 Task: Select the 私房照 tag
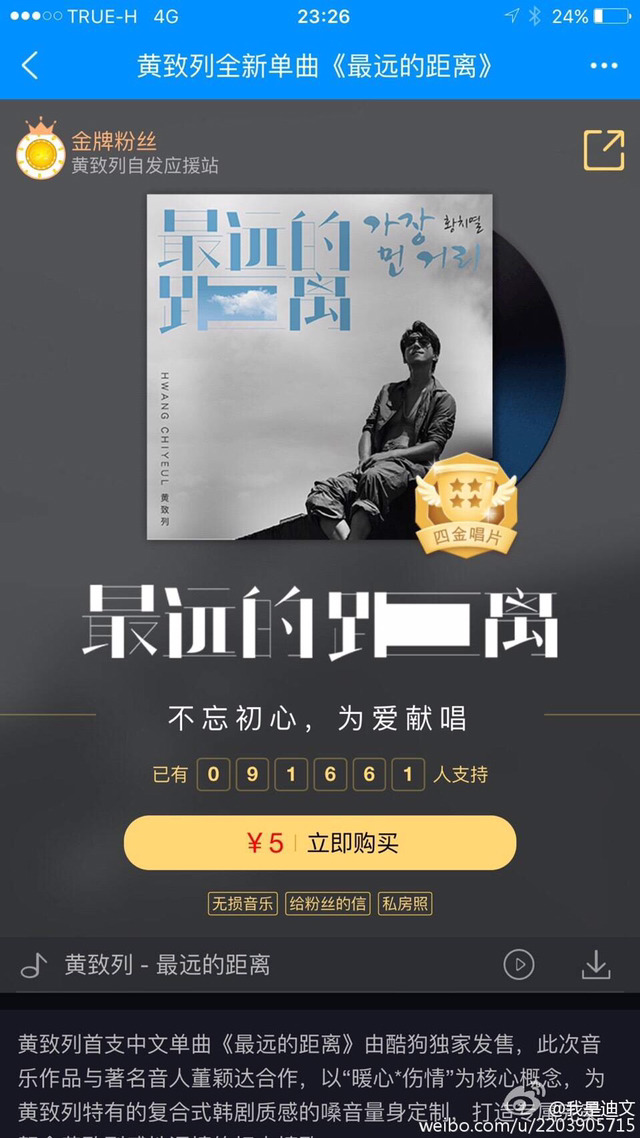click(405, 904)
